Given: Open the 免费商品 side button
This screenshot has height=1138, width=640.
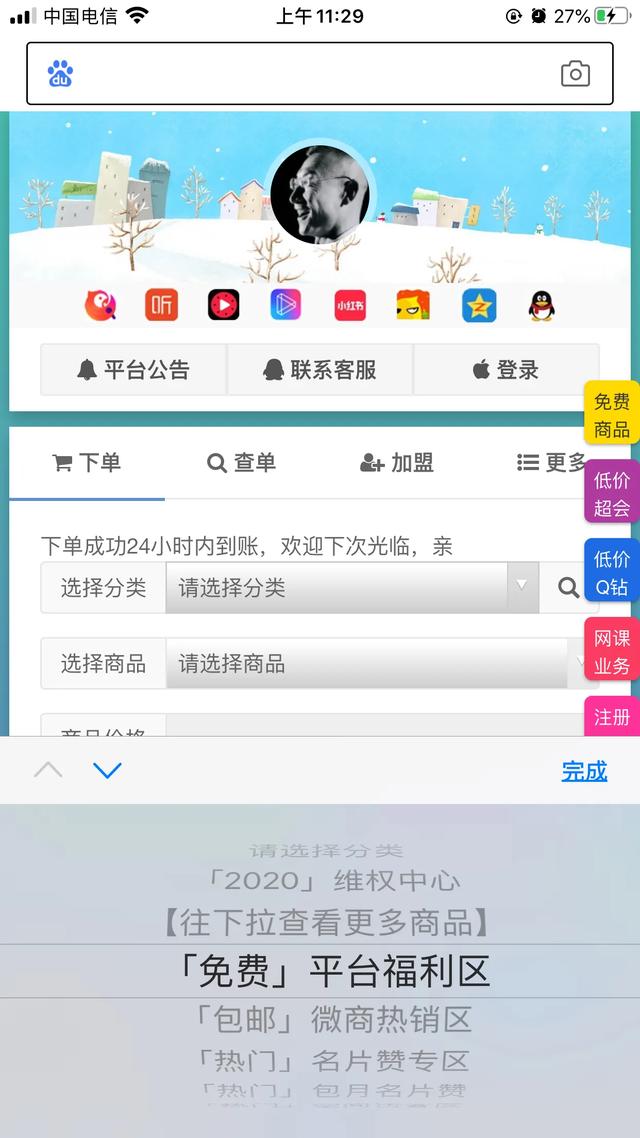Looking at the screenshot, I should 612,415.
